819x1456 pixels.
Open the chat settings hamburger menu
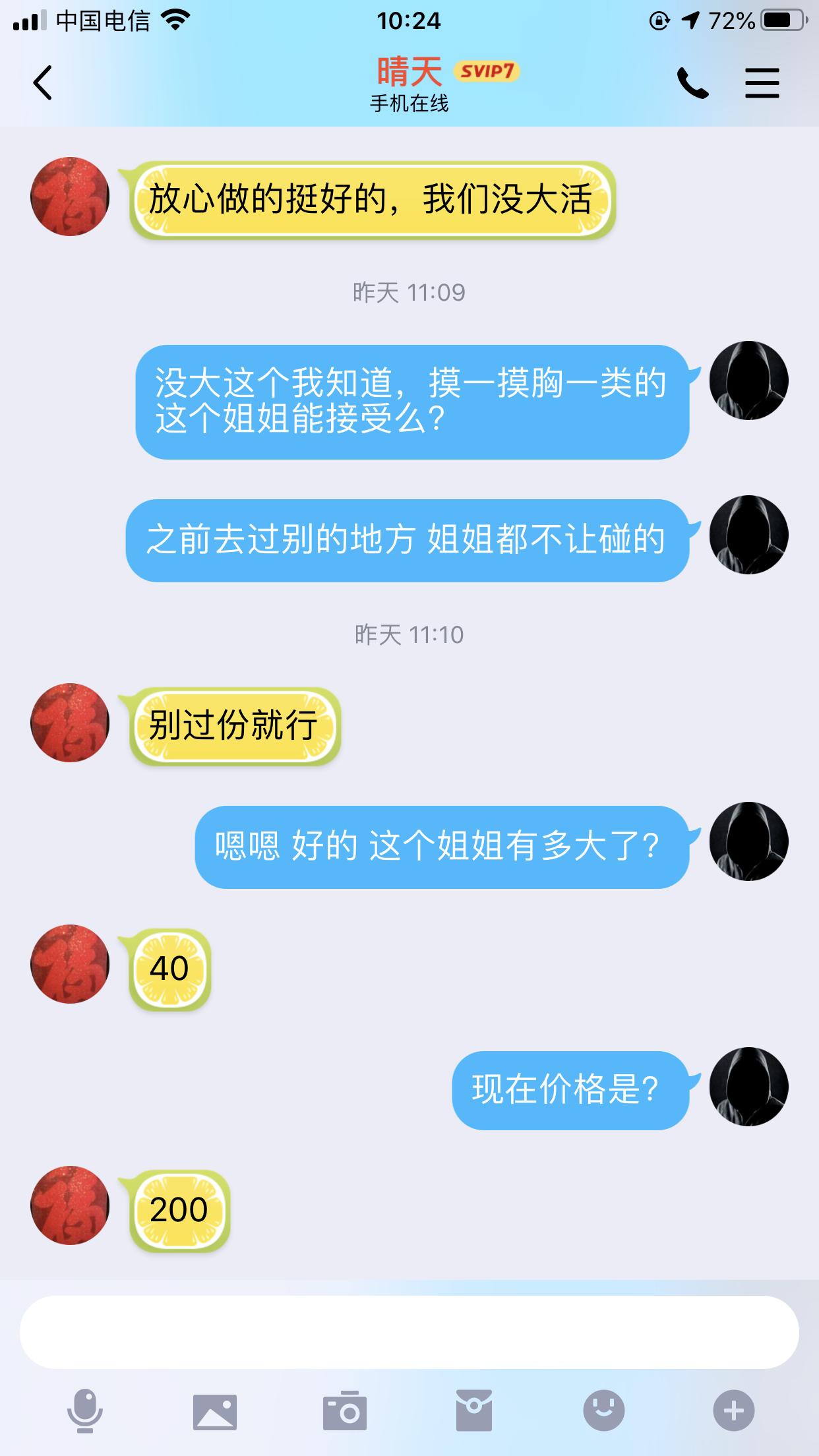(x=762, y=84)
